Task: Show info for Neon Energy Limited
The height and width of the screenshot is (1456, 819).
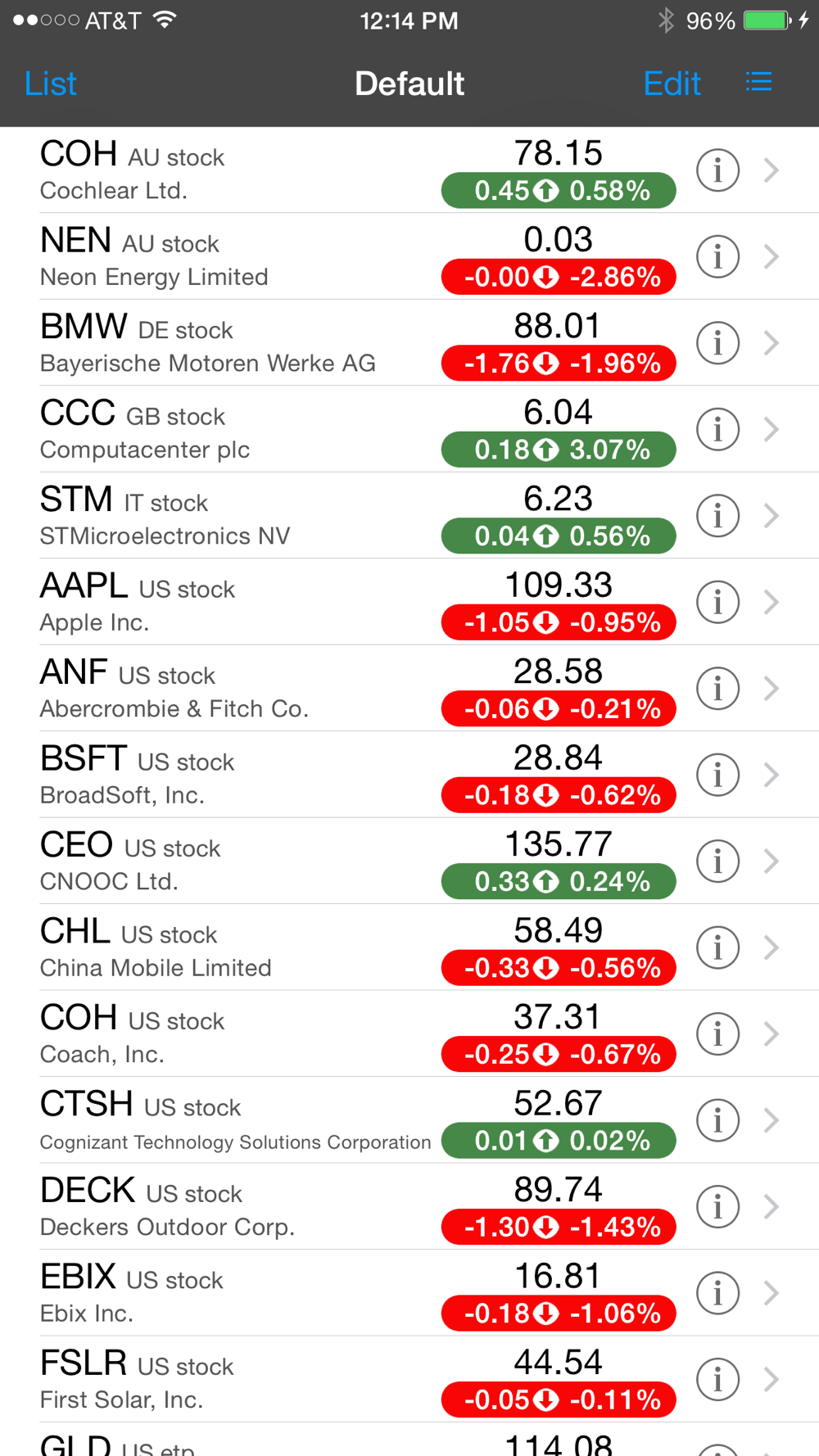Action: point(717,257)
